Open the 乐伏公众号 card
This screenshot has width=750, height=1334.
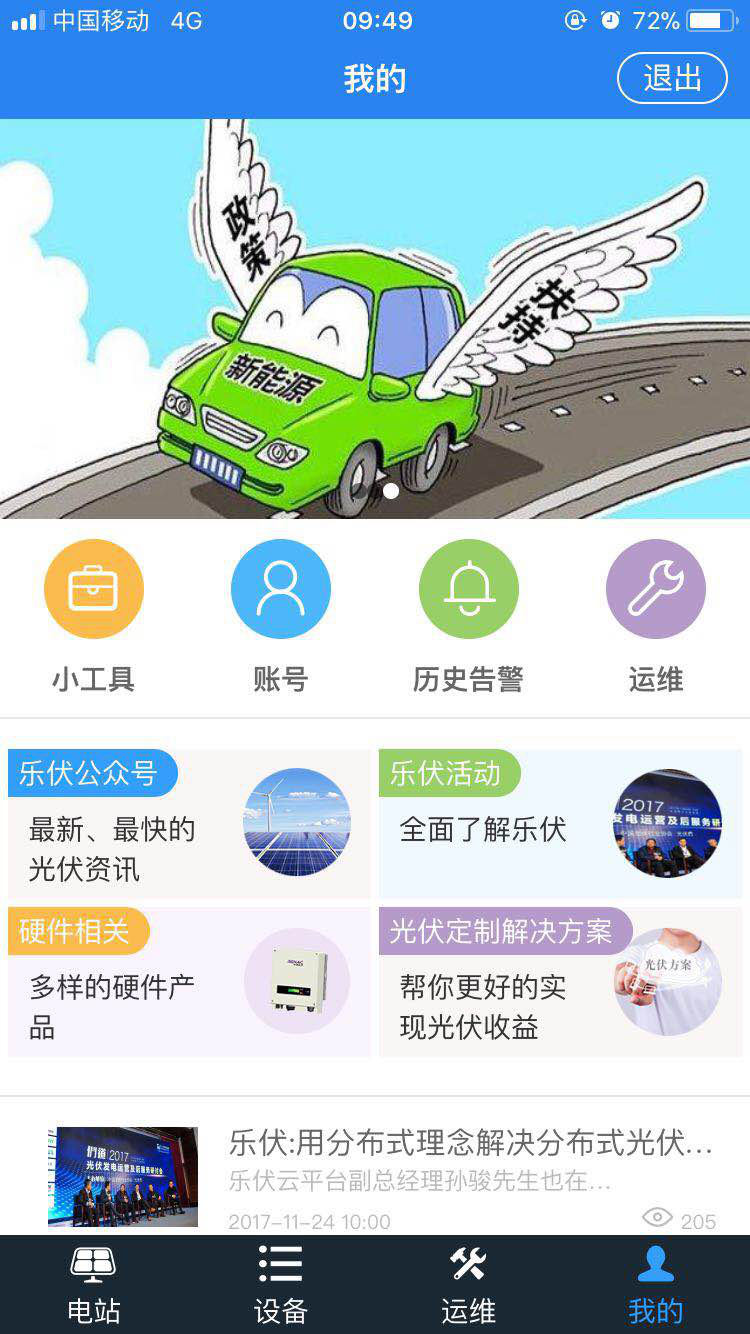189,824
